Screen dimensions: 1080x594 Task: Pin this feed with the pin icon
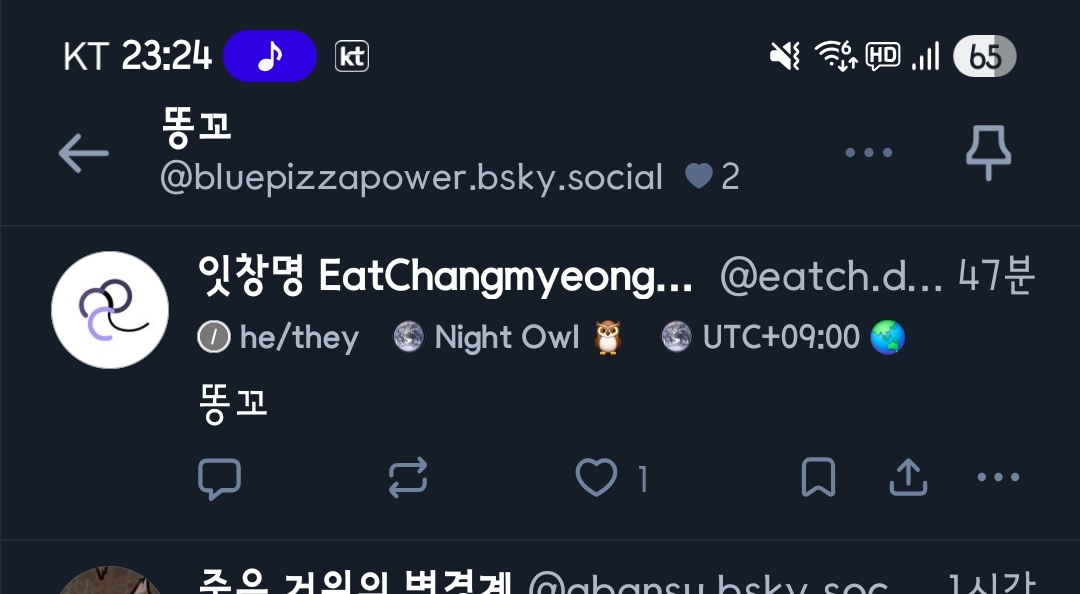coord(988,153)
